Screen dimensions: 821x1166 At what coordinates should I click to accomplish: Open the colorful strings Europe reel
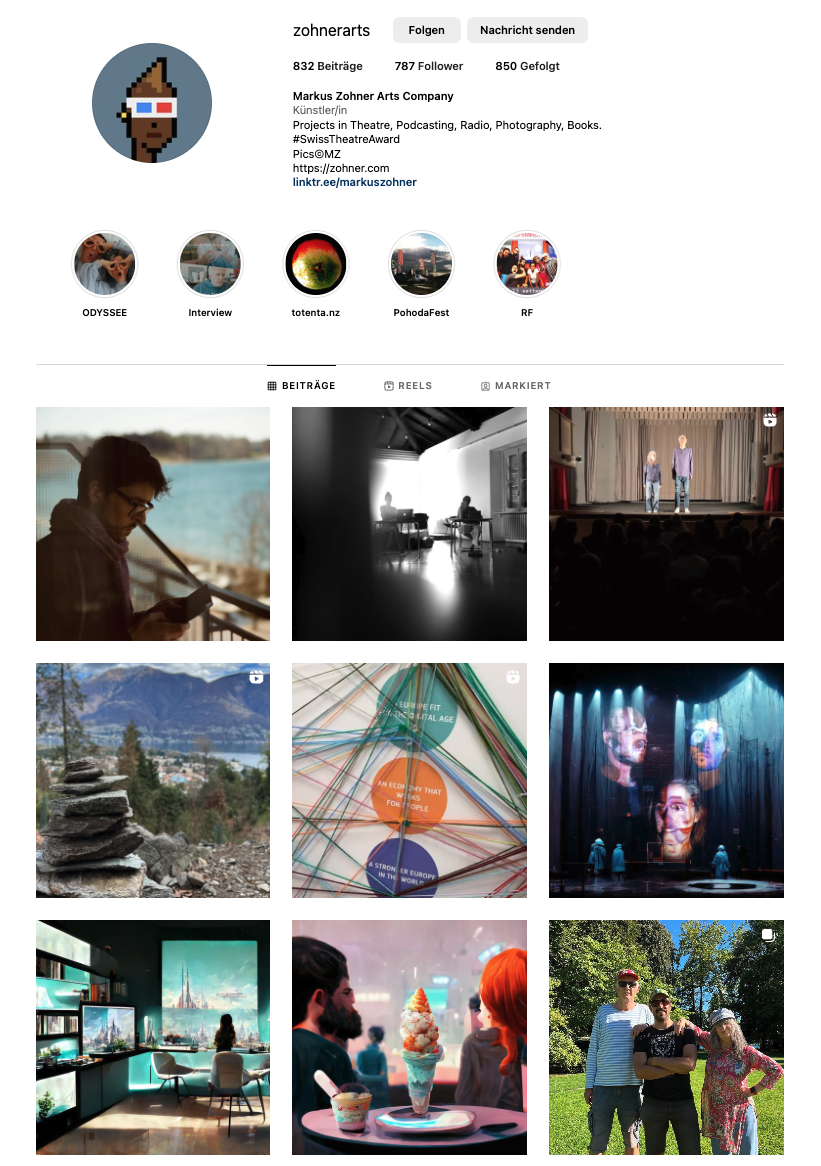point(409,780)
